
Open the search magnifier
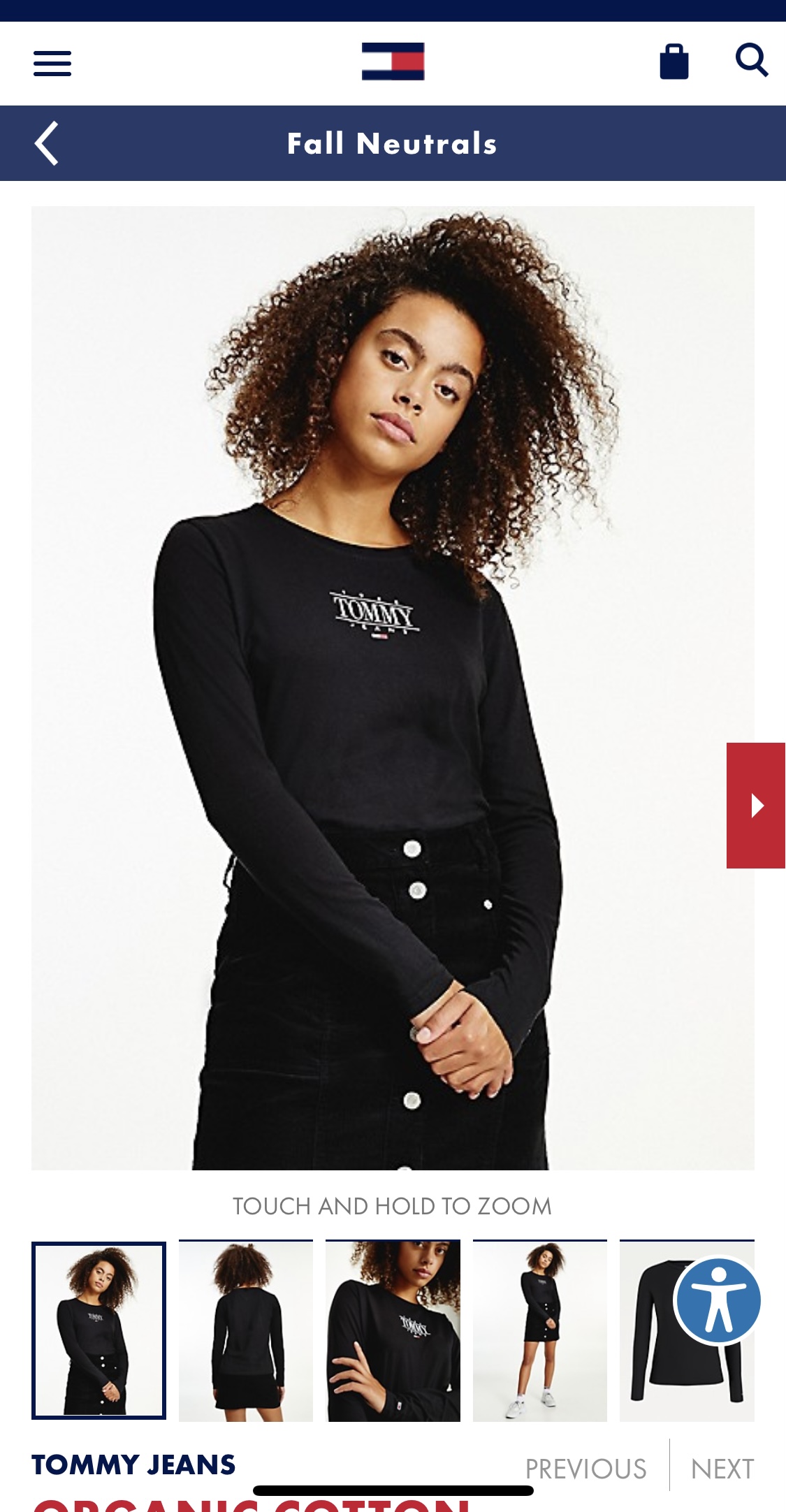pyautogui.click(x=752, y=60)
